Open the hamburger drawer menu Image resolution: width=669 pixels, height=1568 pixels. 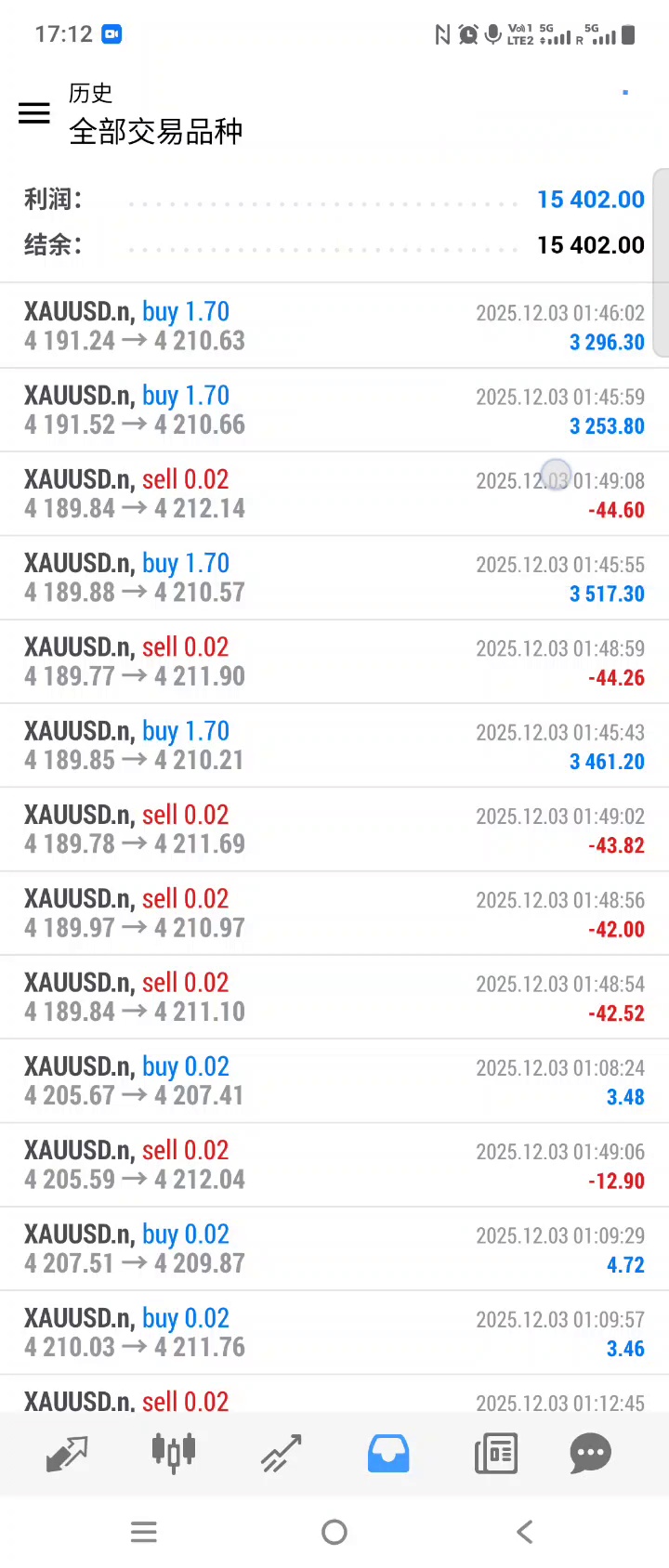pos(34,113)
